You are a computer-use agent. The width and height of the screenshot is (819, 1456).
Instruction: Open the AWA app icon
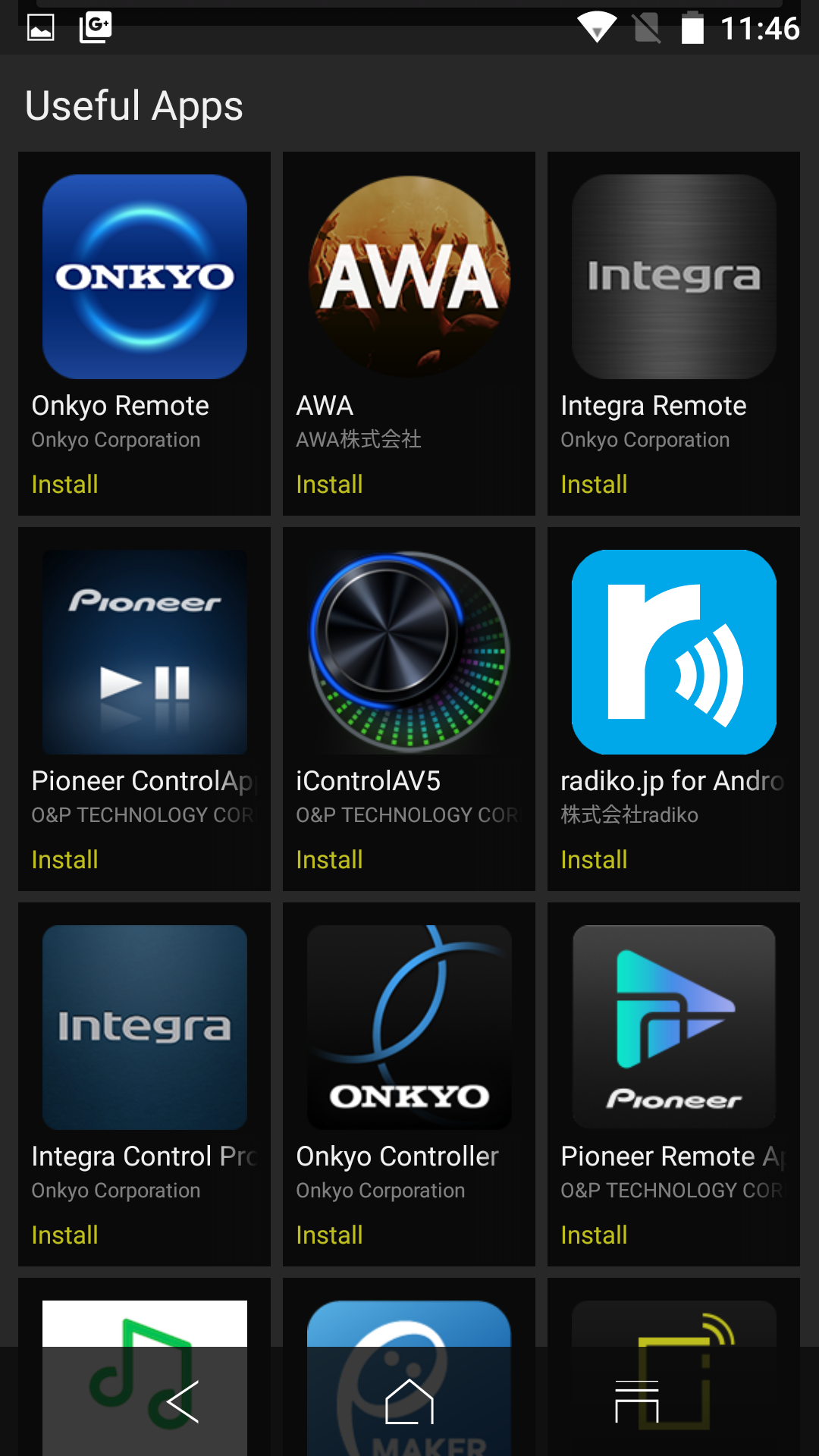[x=409, y=277]
